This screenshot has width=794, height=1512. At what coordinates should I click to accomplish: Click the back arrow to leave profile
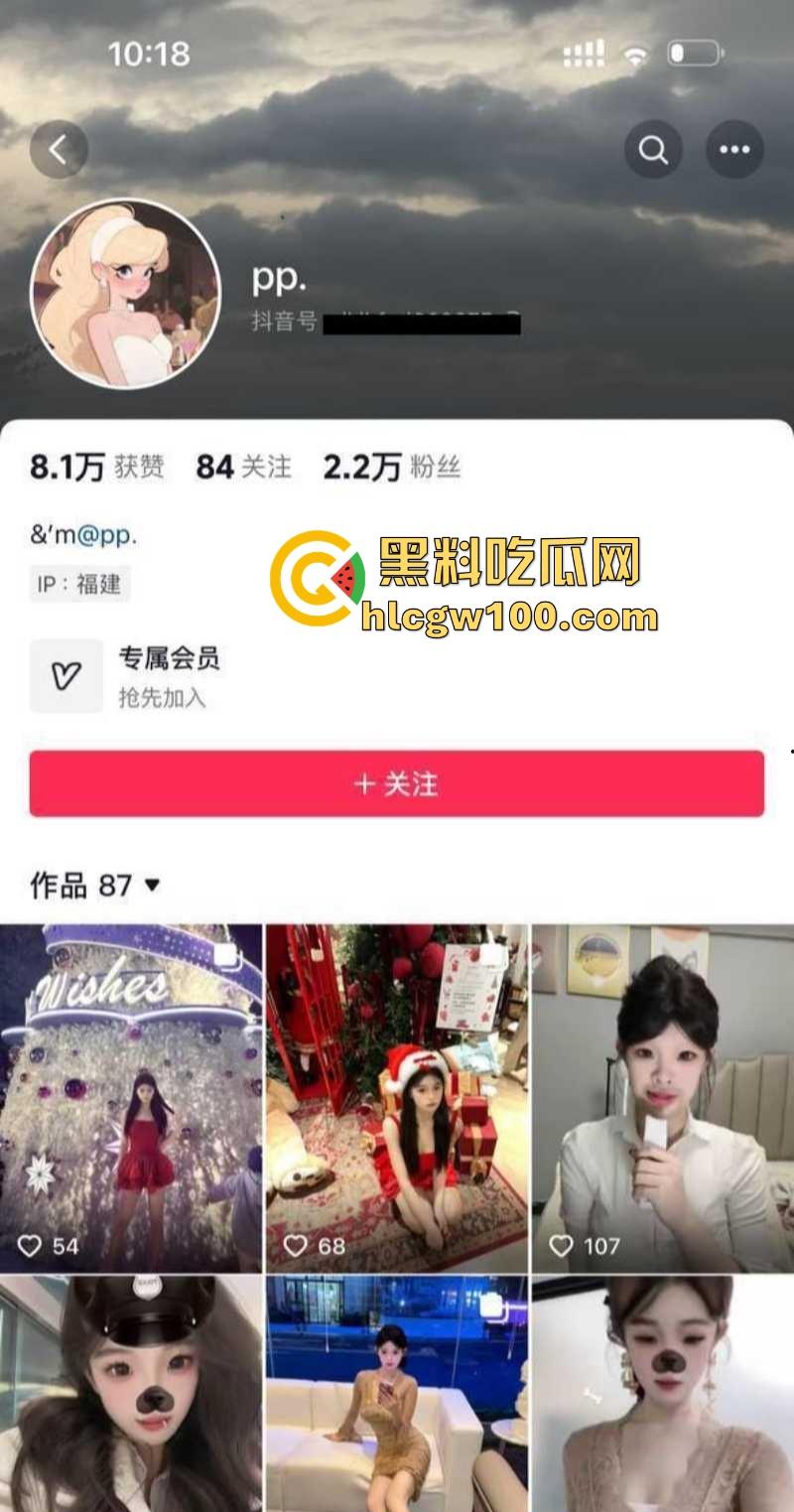click(x=60, y=150)
